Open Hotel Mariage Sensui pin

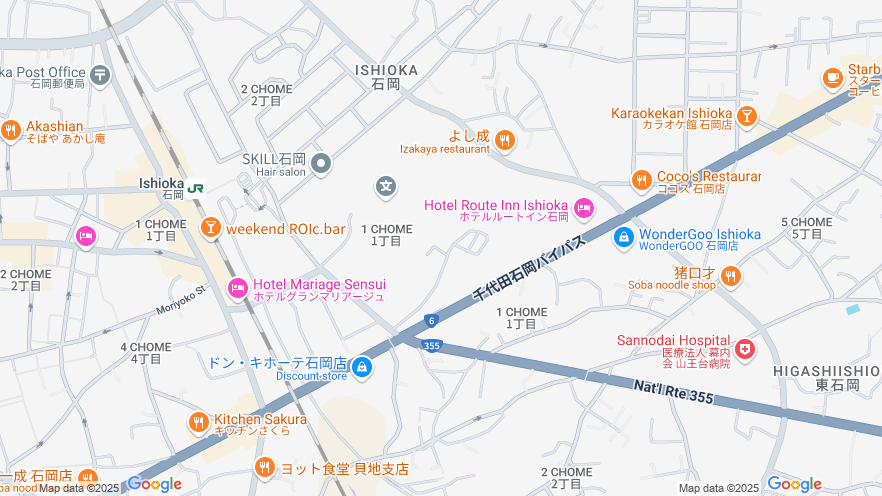click(x=237, y=289)
